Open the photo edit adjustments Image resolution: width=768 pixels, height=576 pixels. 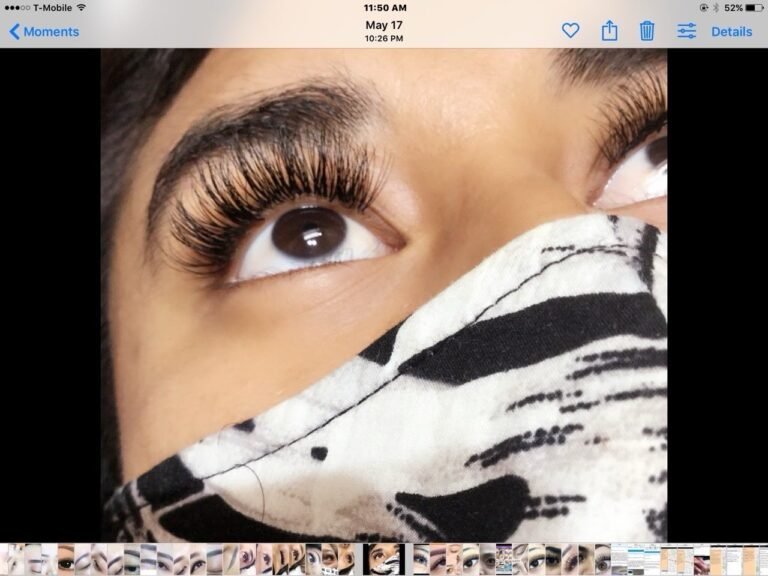pyautogui.click(x=687, y=31)
